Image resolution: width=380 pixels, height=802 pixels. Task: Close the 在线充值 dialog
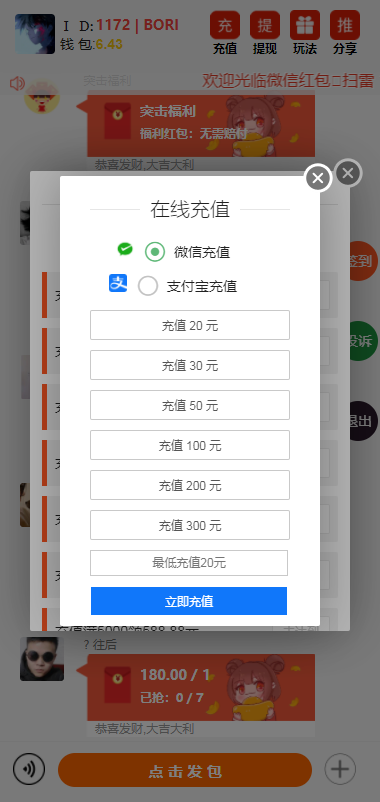tap(318, 178)
